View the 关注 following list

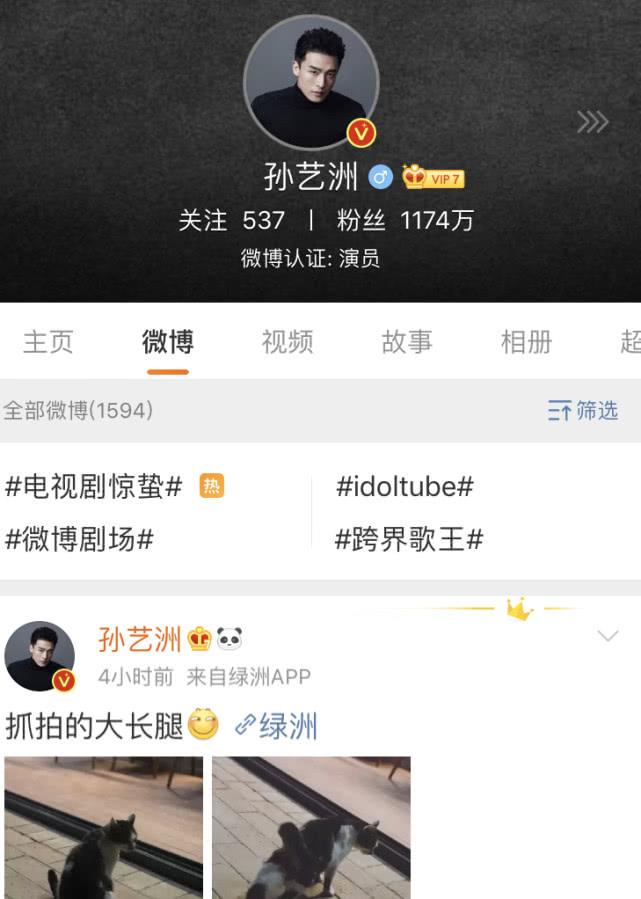click(x=231, y=220)
